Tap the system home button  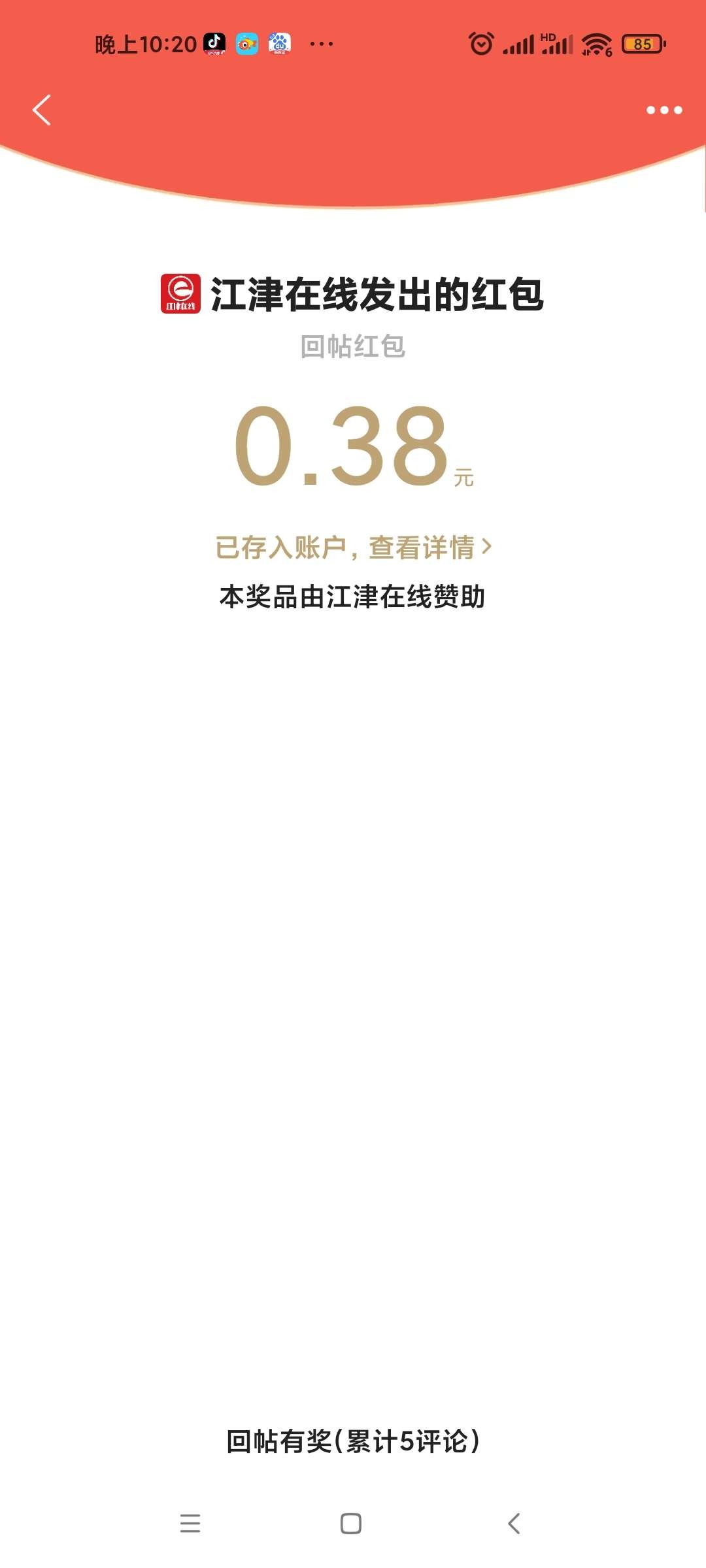coord(351,1524)
